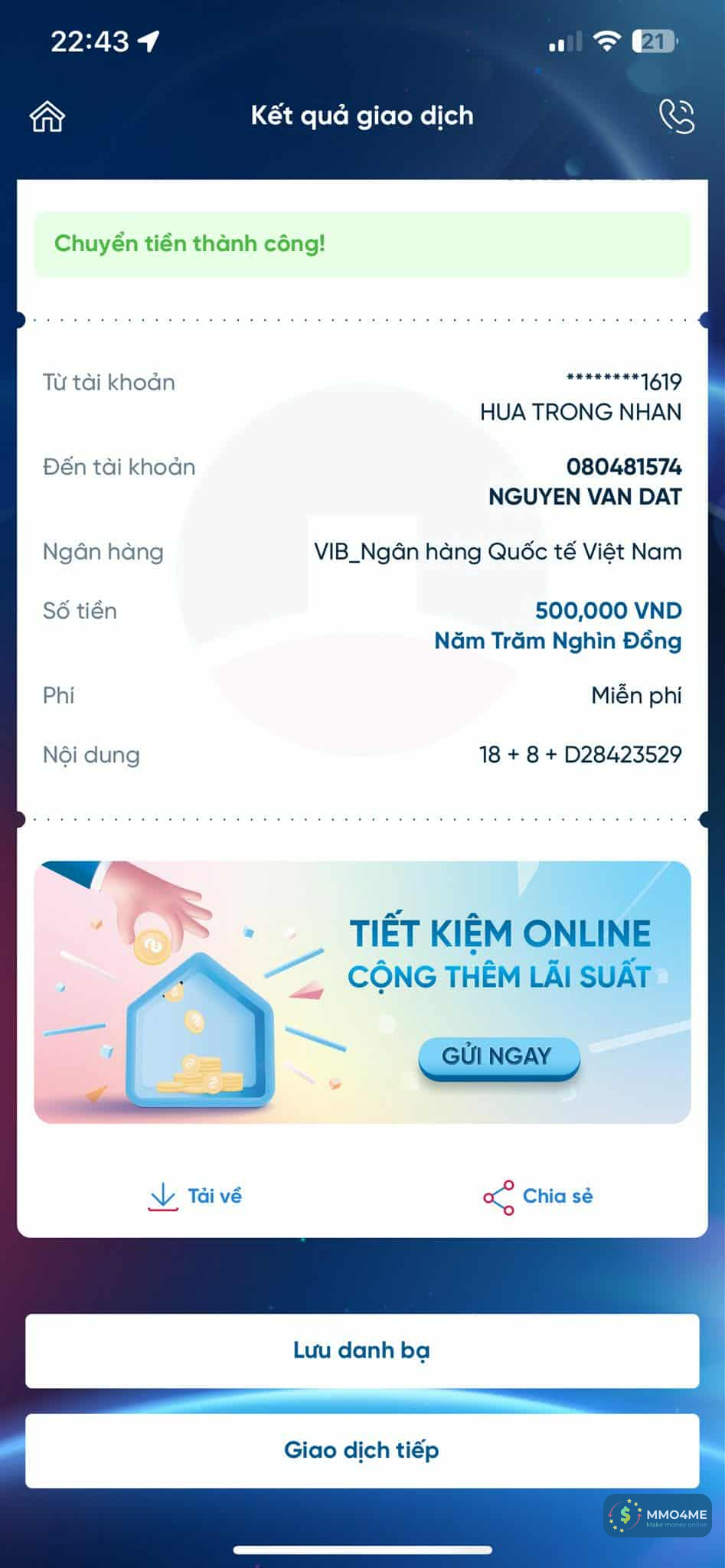Start another transfer with Giao dịch tiếp
Image resolution: width=725 pixels, height=1568 pixels.
click(362, 1450)
